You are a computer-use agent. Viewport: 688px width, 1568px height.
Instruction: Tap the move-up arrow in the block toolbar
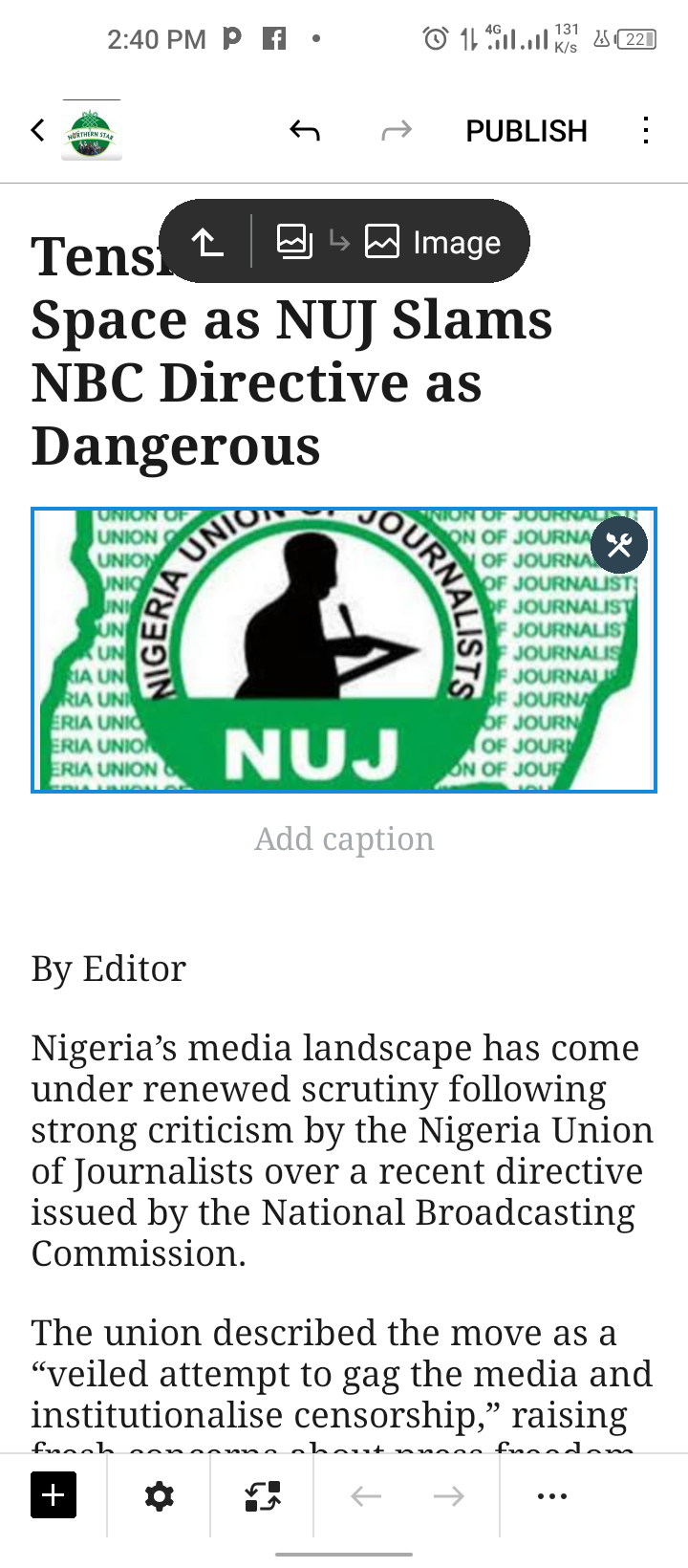point(207,242)
